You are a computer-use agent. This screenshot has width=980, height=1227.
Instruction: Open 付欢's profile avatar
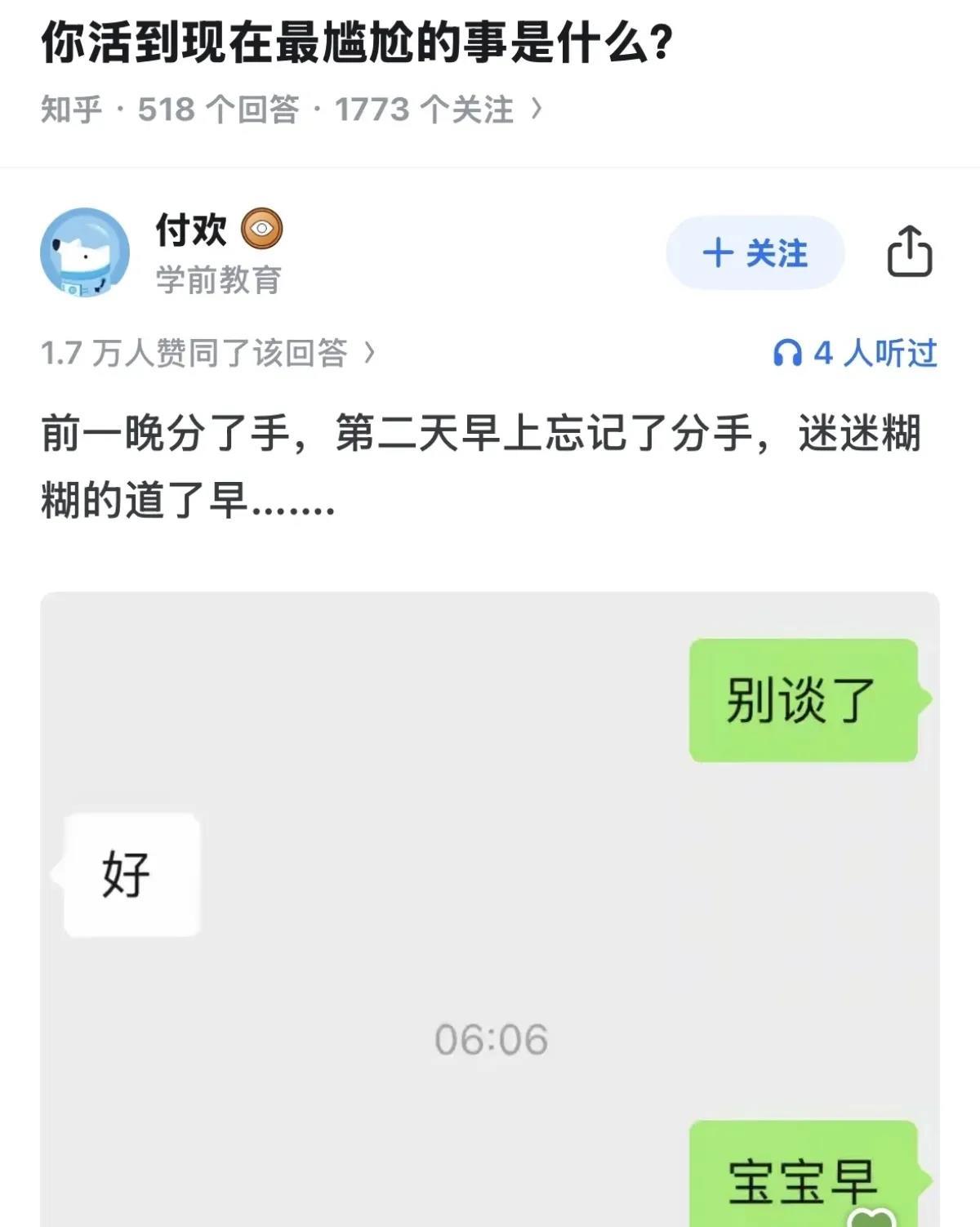click(x=85, y=252)
